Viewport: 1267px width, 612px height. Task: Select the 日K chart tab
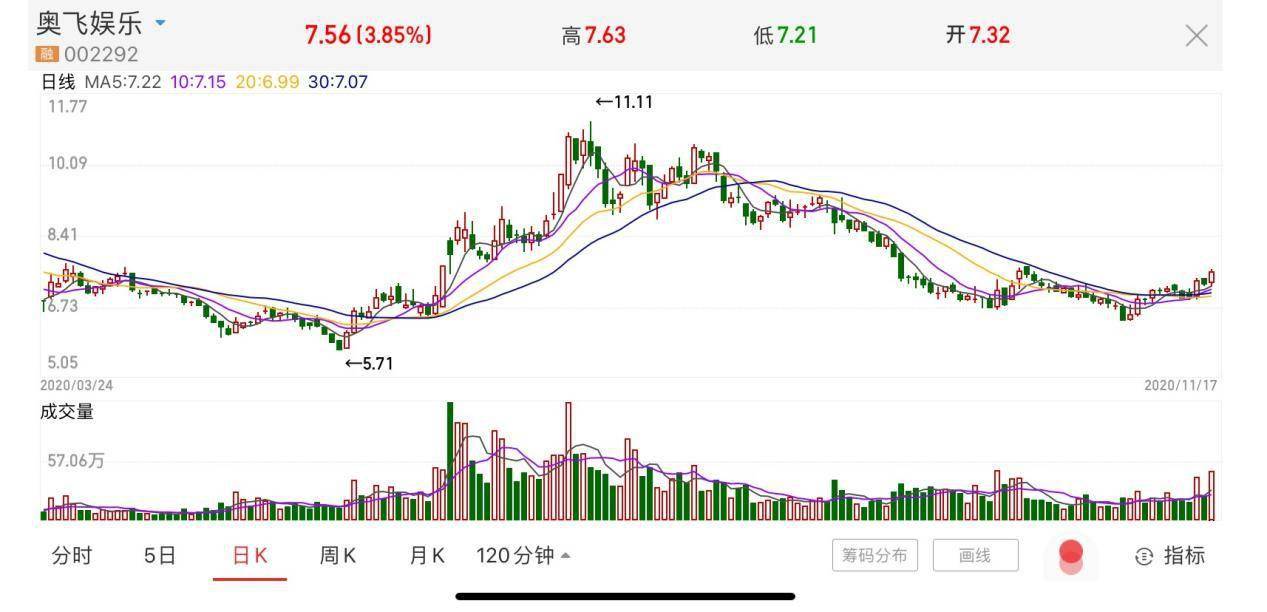point(250,556)
